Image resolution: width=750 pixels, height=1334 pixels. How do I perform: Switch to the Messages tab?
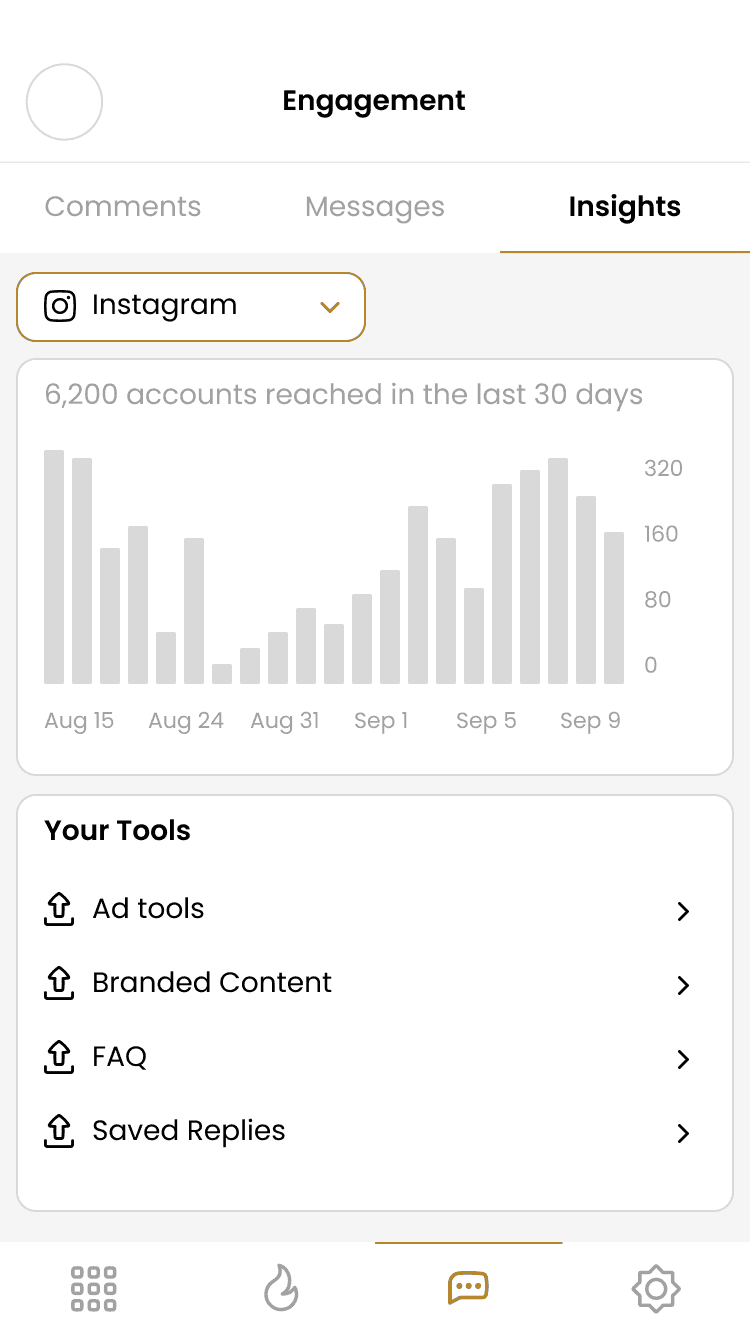coord(375,207)
